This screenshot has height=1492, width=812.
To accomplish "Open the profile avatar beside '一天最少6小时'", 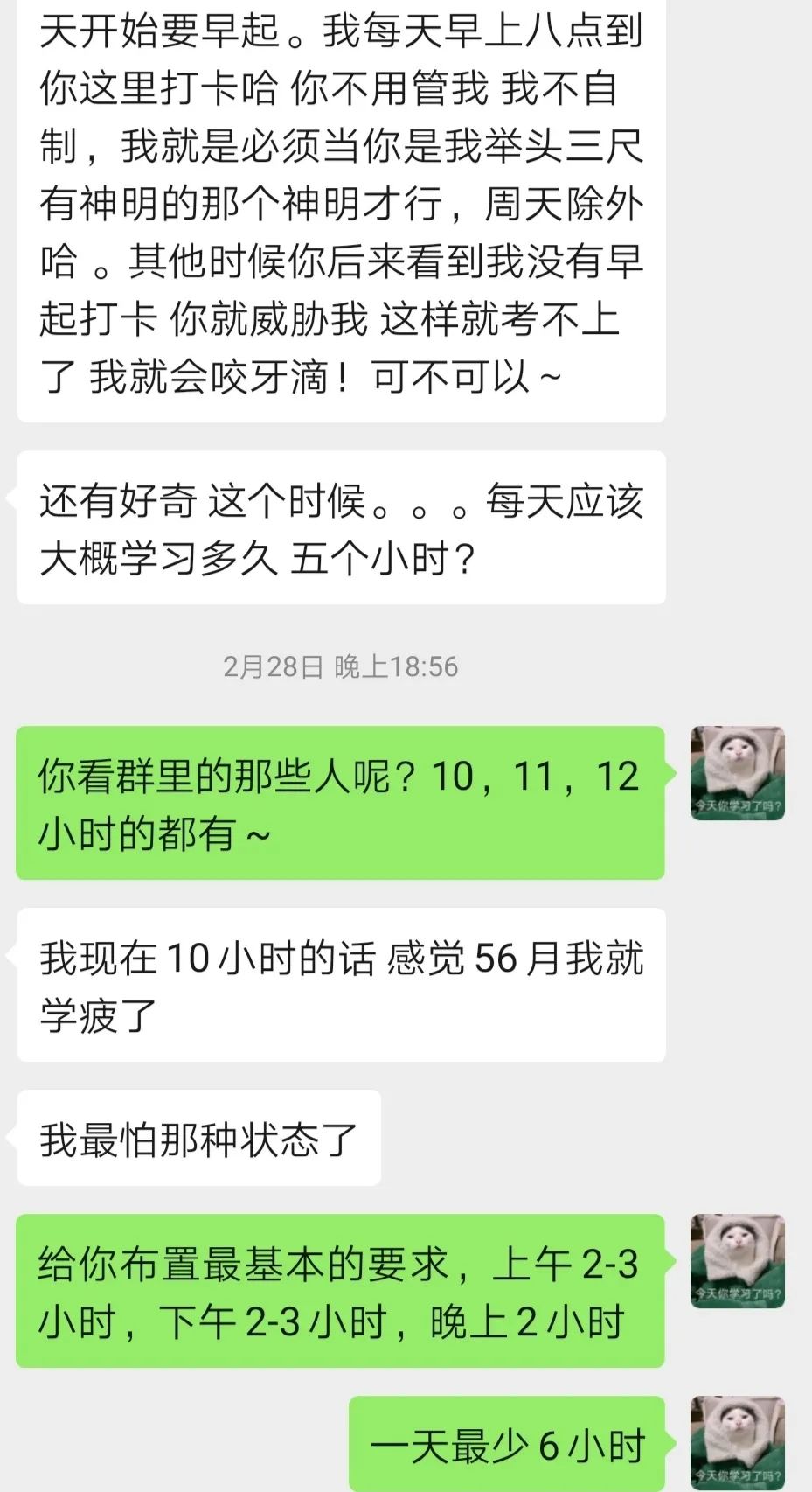I will click(x=737, y=1443).
